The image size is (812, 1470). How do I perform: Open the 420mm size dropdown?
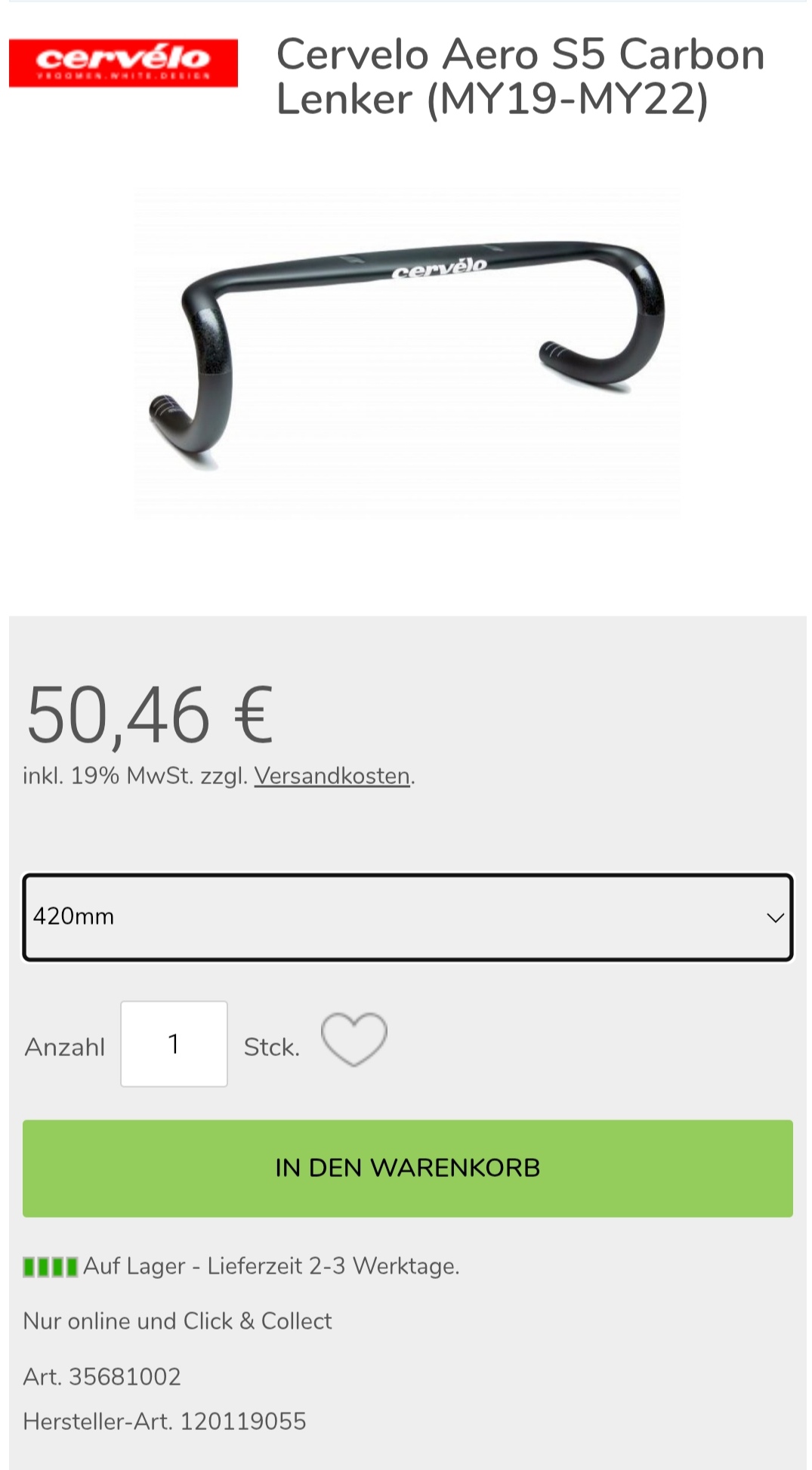407,917
